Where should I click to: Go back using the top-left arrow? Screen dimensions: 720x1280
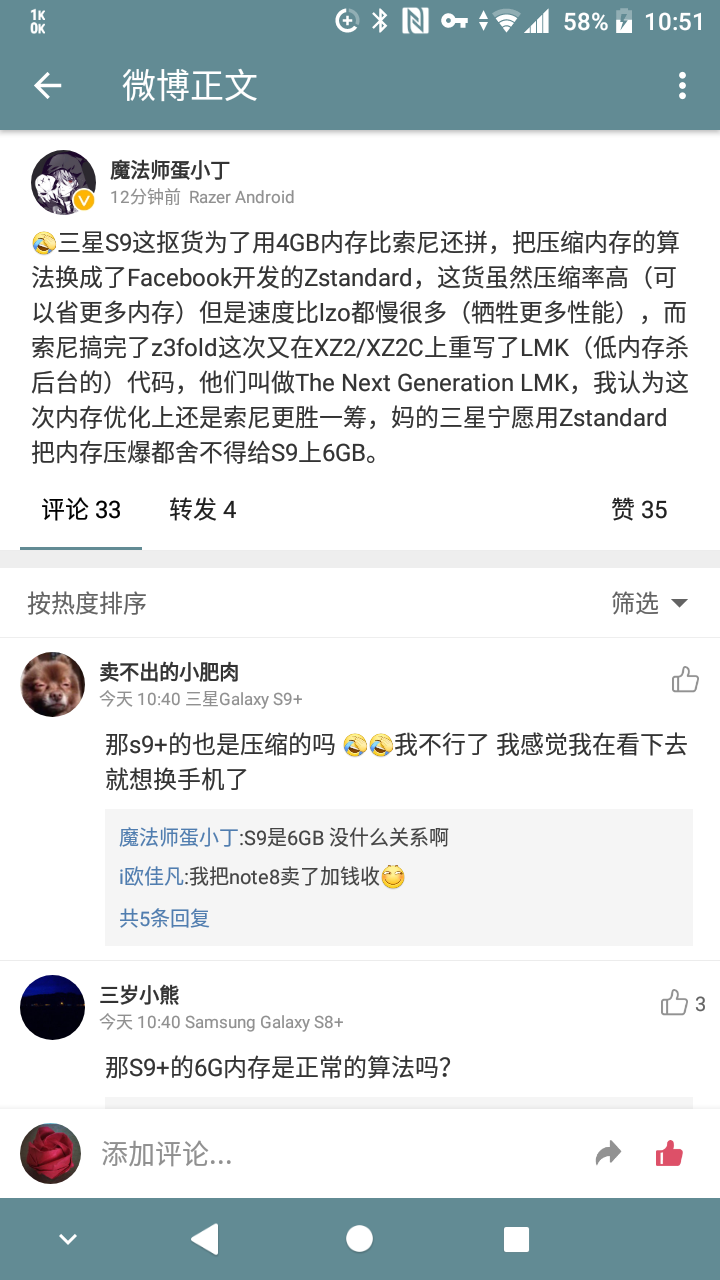pos(48,86)
